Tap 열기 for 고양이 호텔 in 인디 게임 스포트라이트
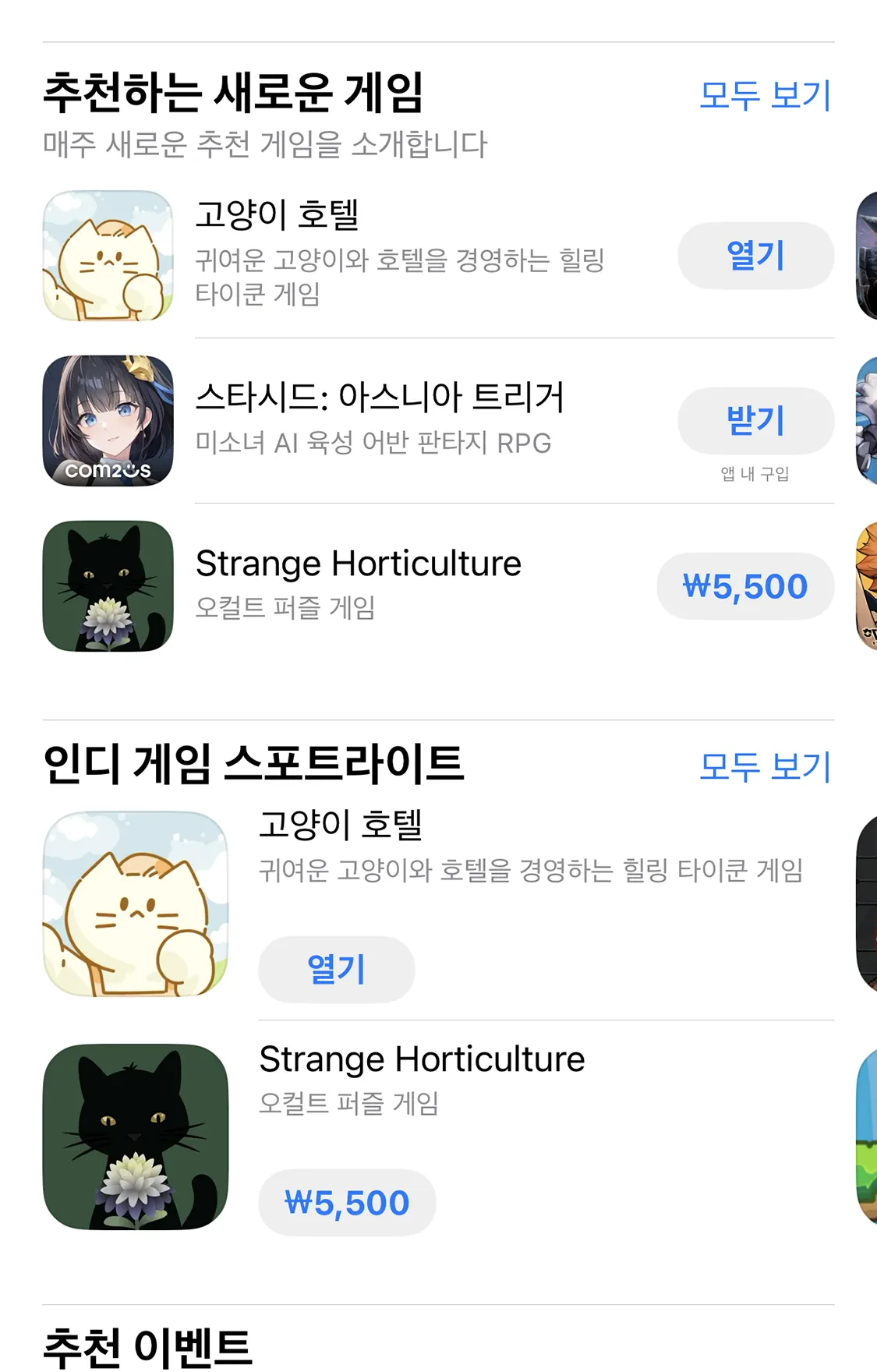The height and width of the screenshot is (1372, 877). [x=336, y=969]
